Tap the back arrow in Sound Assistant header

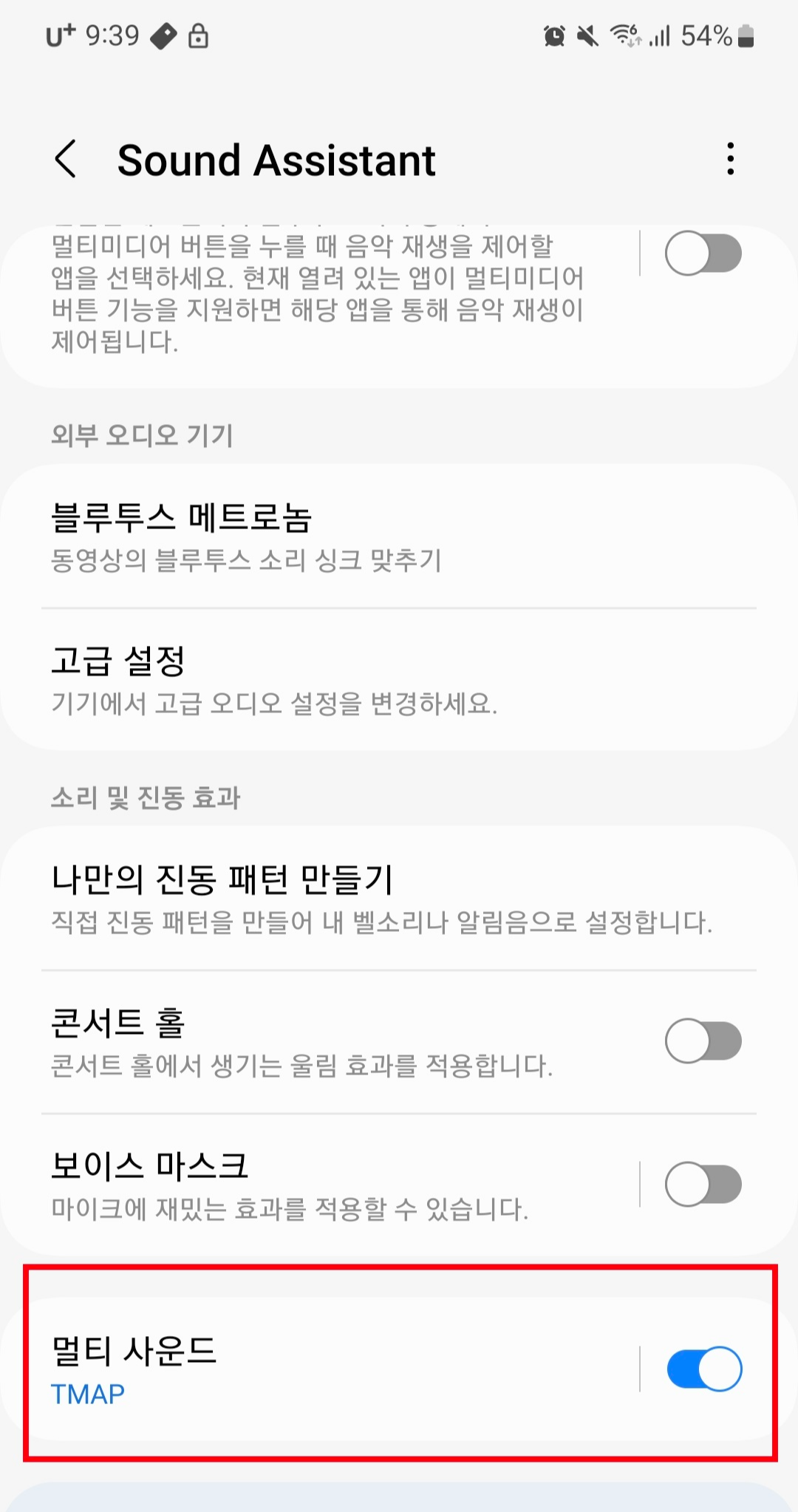66,160
